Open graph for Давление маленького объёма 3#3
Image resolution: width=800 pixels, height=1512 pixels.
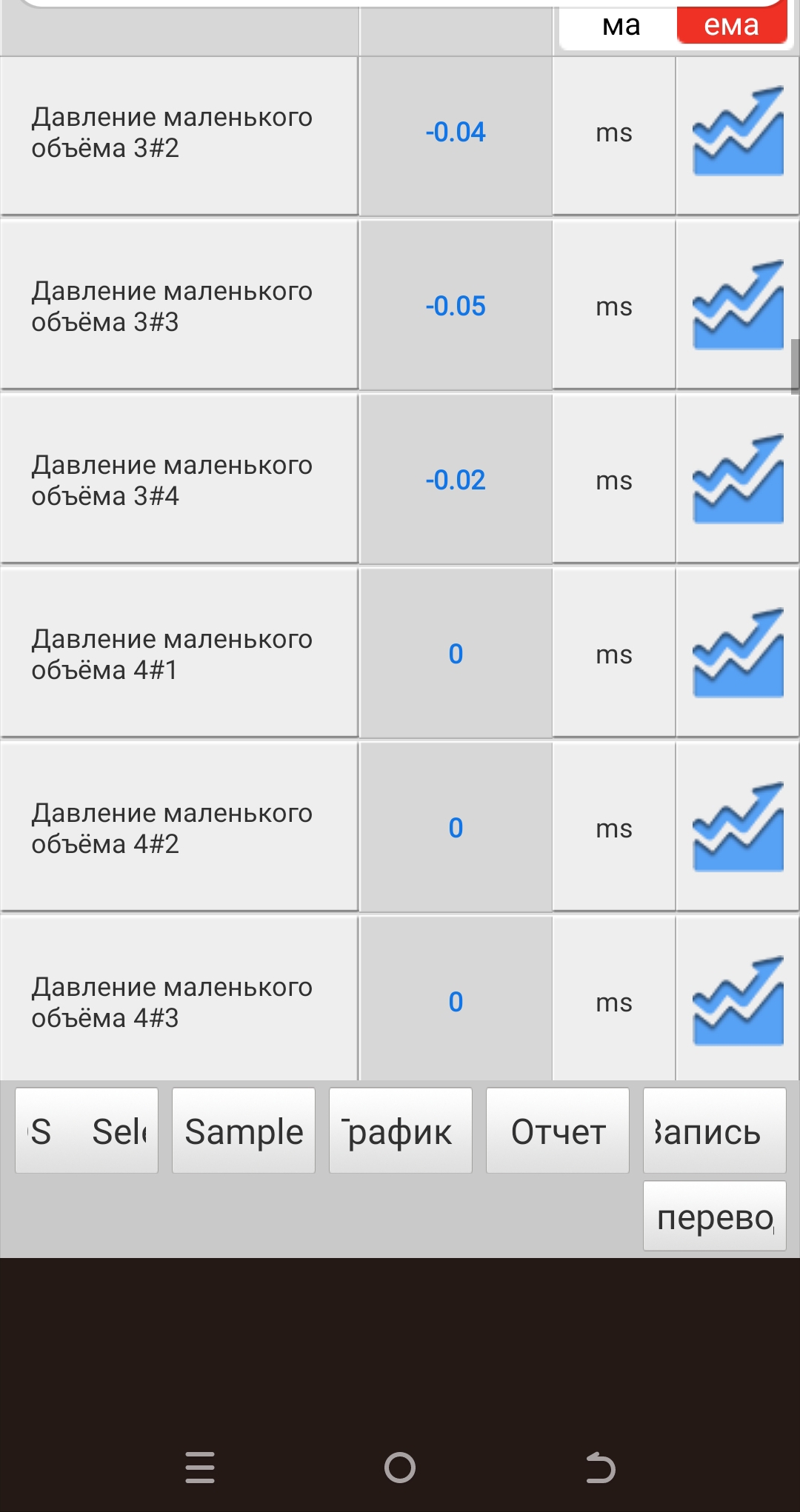point(738,306)
